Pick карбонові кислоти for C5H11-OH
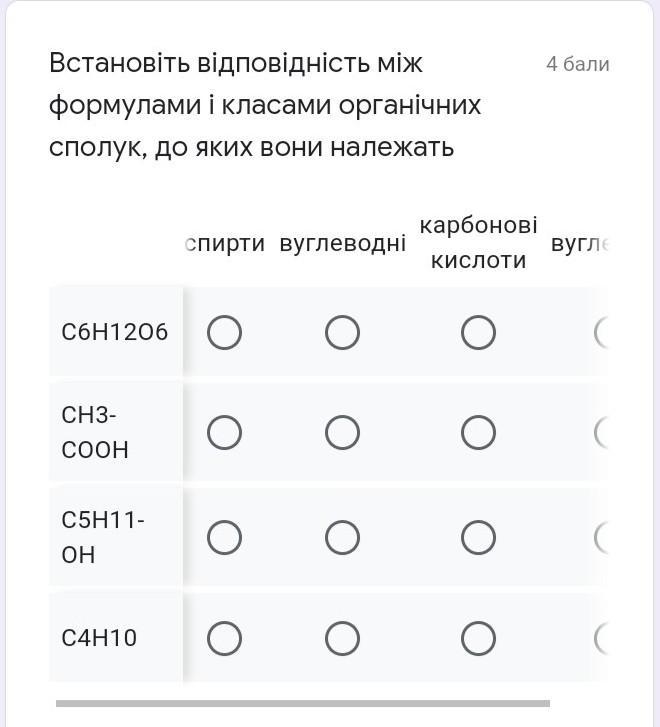 478,538
